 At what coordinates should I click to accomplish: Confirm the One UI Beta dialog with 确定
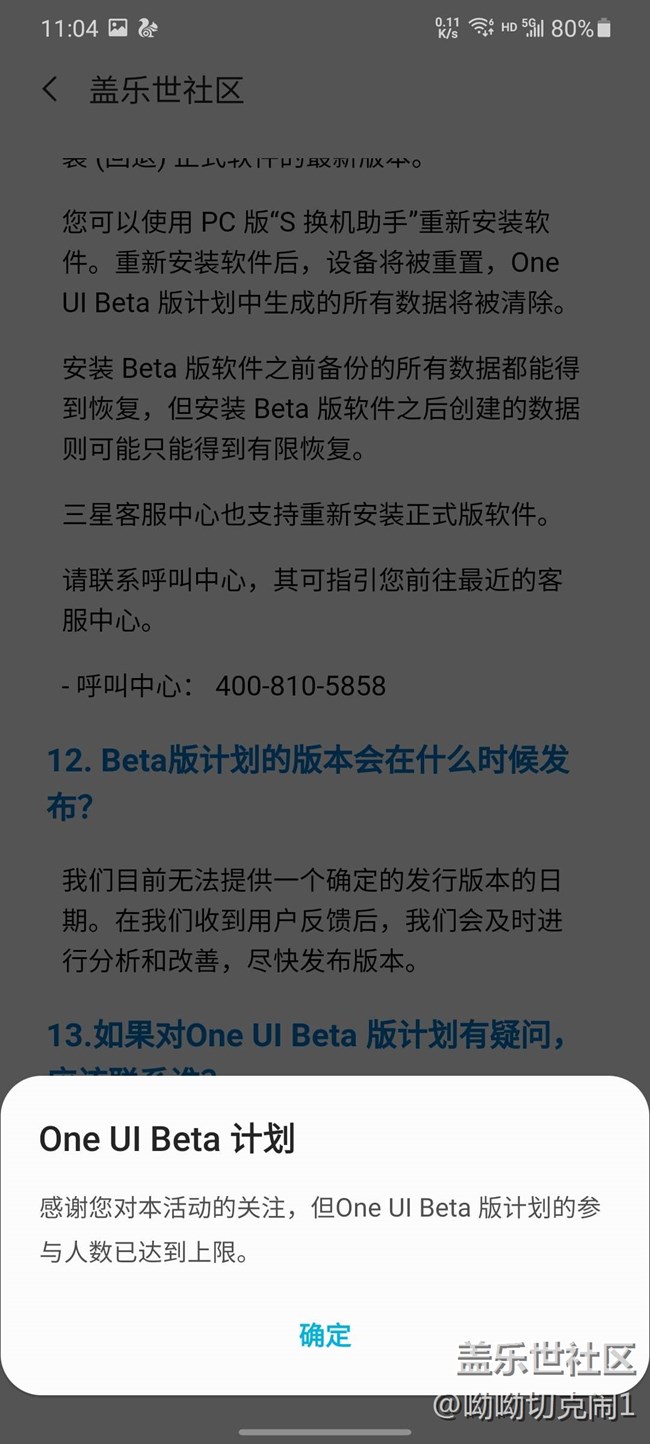click(325, 1334)
